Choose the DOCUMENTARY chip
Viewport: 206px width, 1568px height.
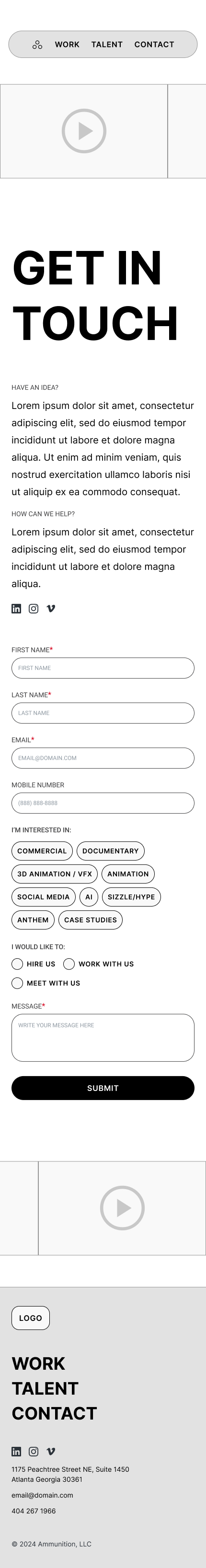[110, 851]
